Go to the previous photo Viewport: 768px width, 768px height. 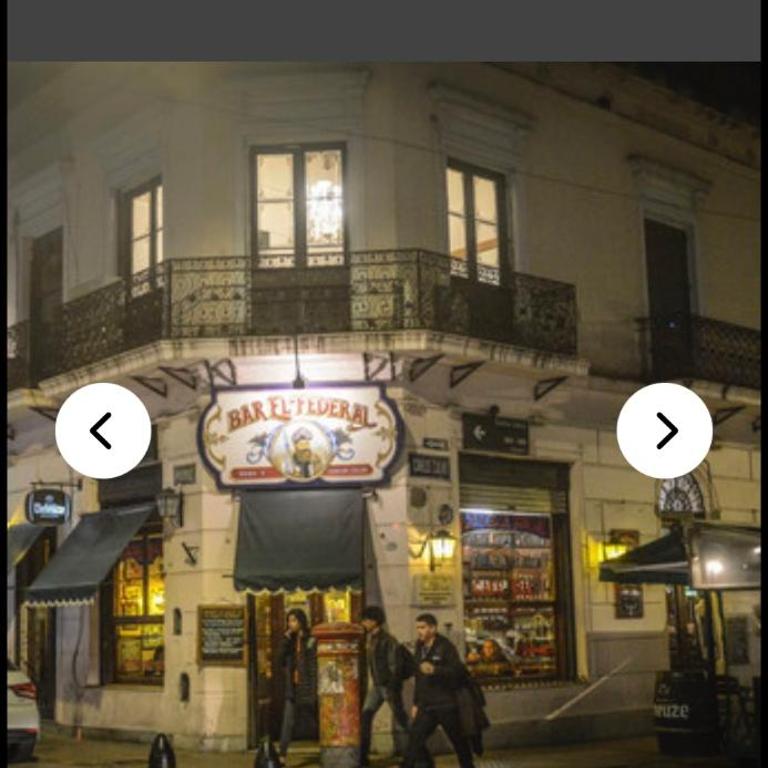click(103, 431)
